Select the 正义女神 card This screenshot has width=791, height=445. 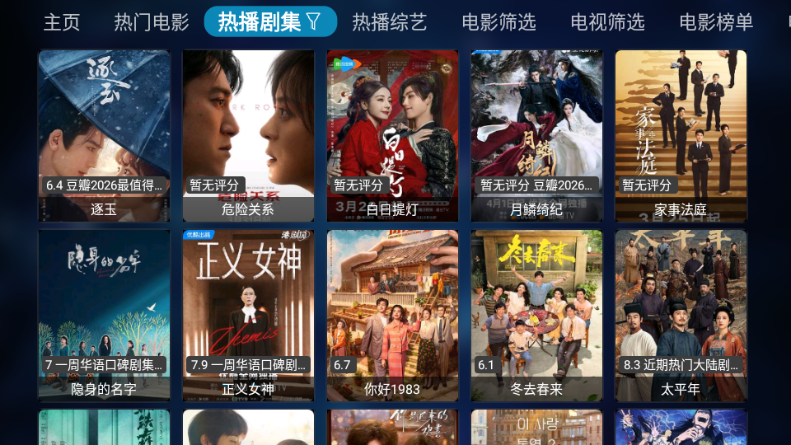pos(248,315)
